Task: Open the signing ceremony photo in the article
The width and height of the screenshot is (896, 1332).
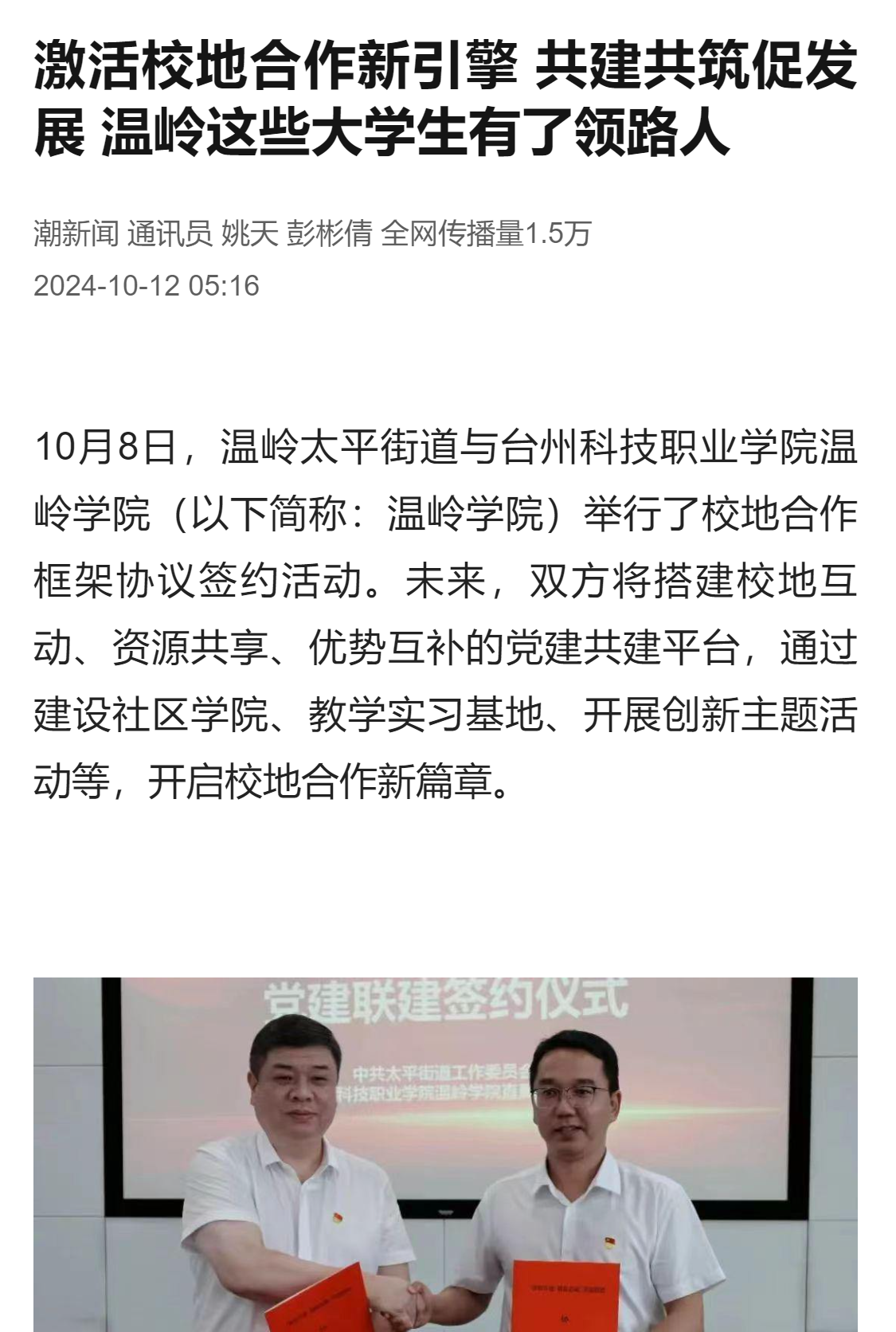Action: click(x=445, y=1155)
